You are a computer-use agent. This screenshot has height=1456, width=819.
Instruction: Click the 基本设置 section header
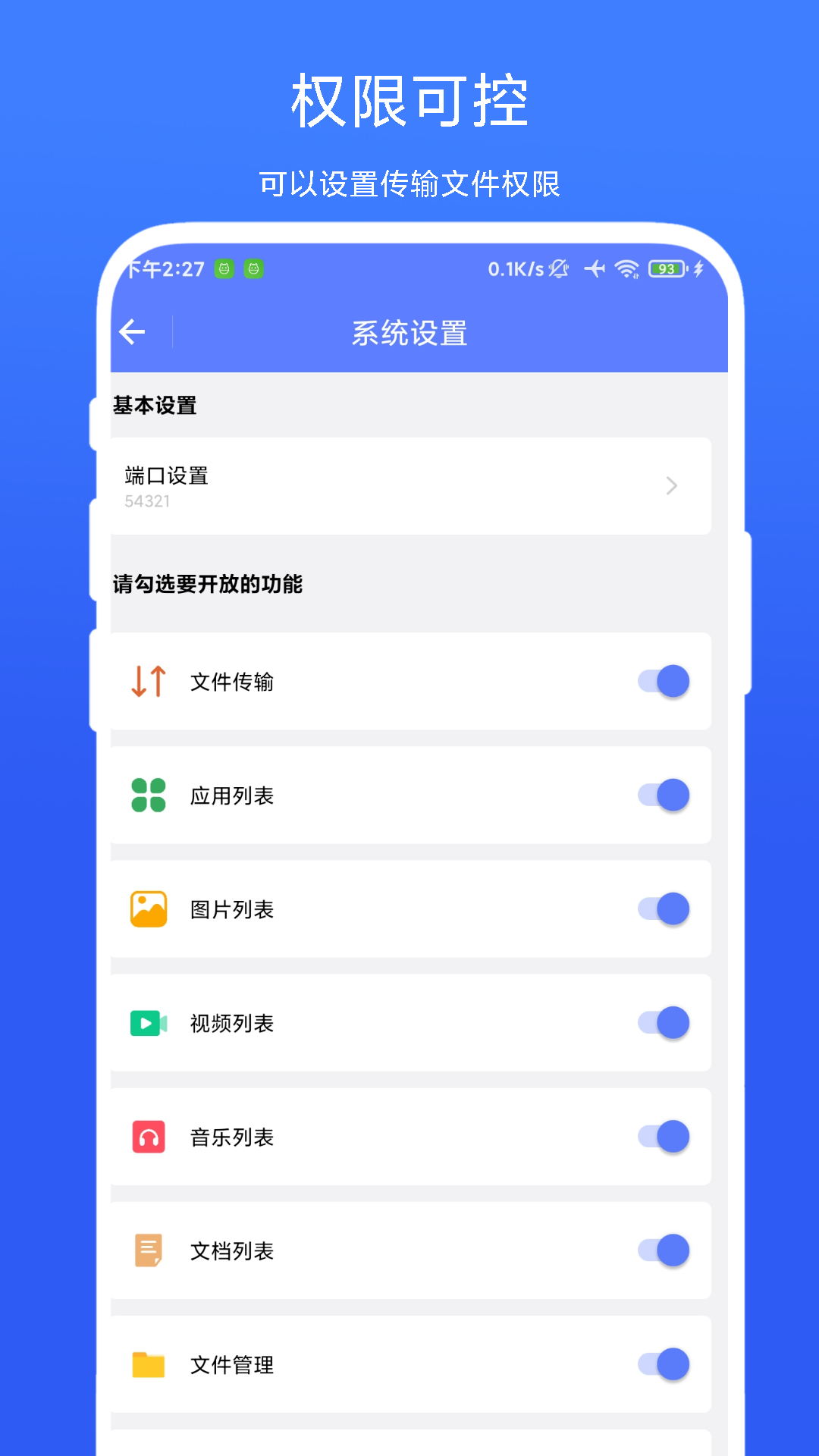[x=155, y=406]
